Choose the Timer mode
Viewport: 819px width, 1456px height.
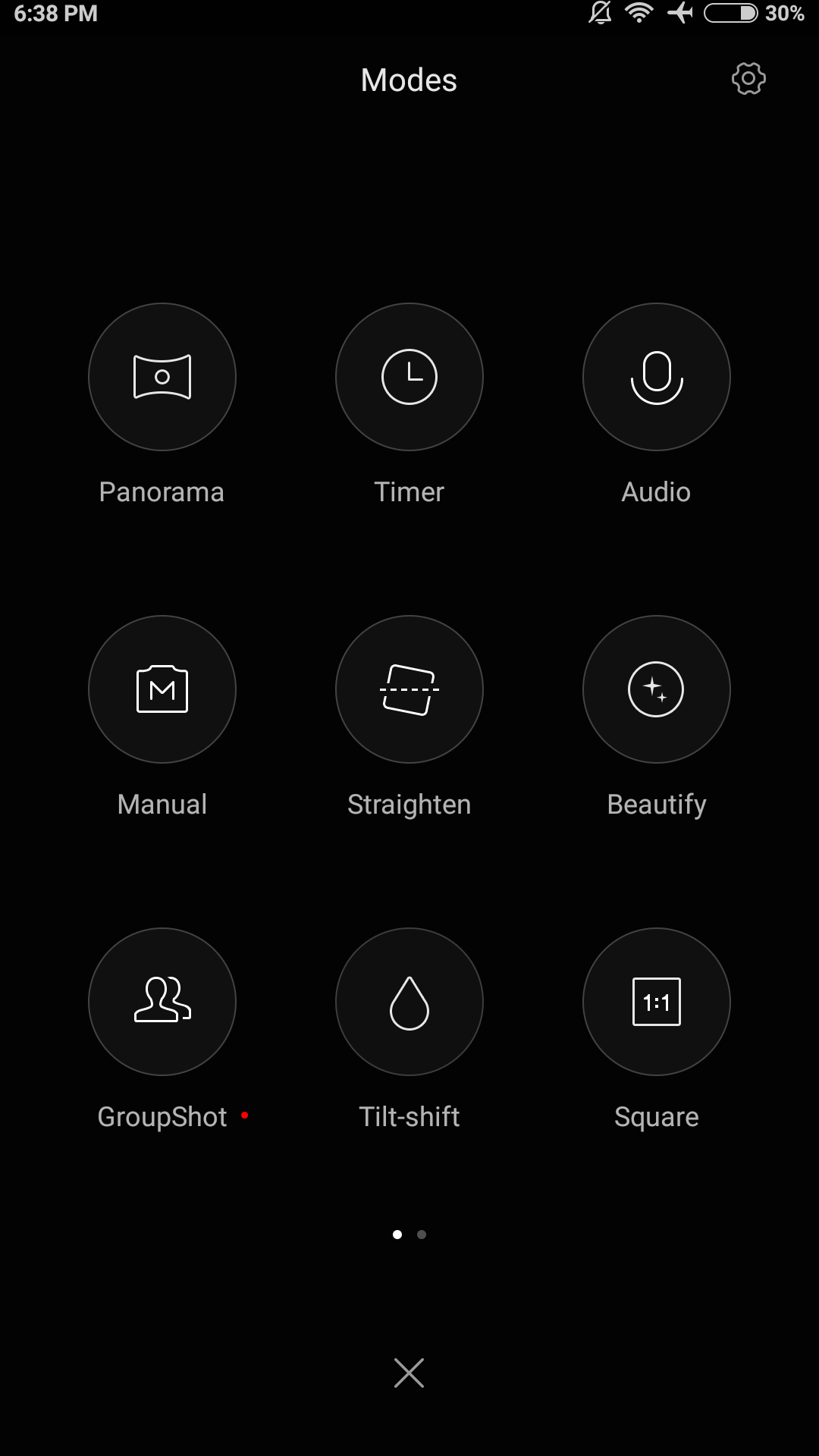click(409, 377)
